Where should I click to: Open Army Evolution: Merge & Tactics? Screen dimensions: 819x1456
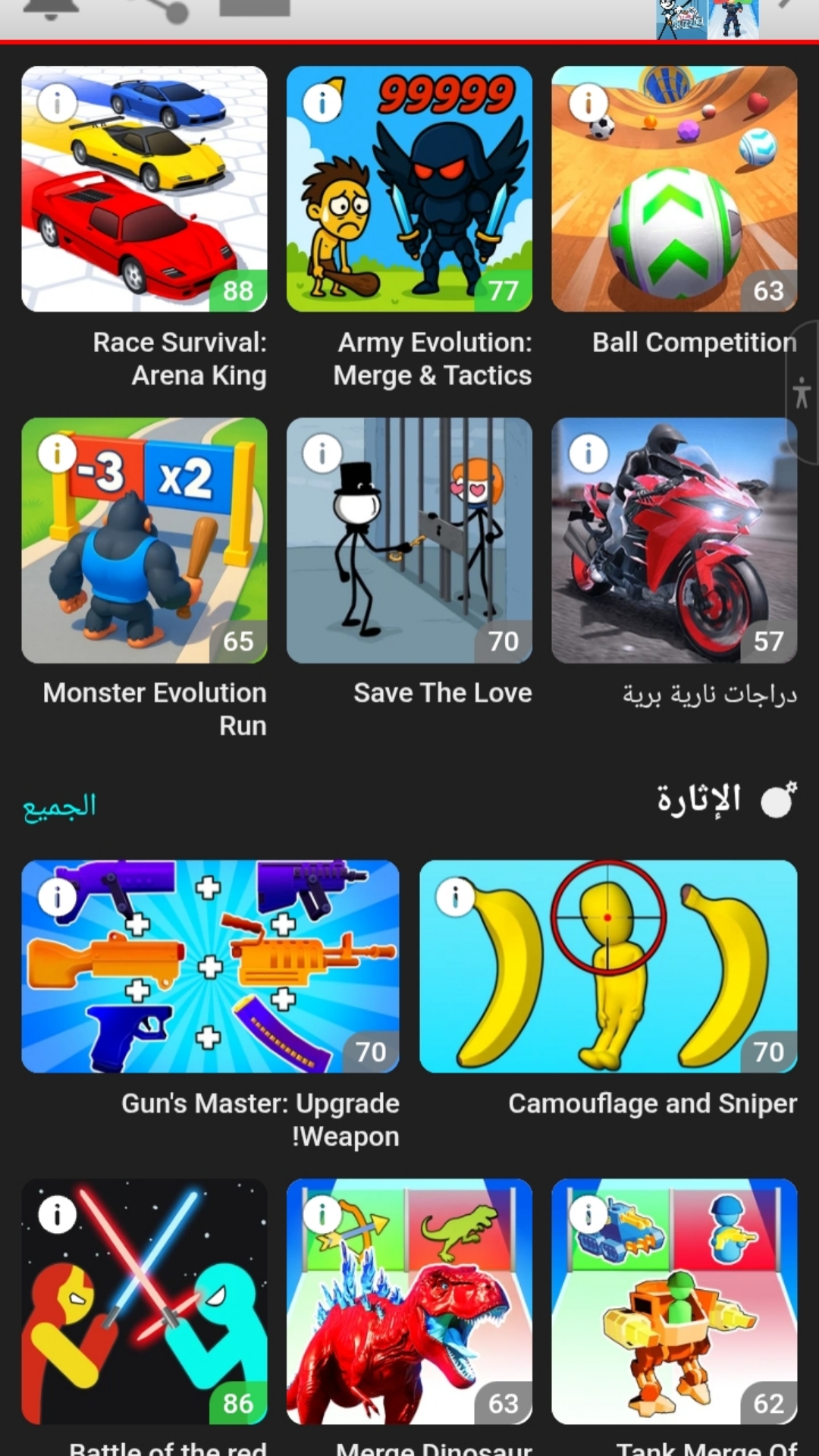409,189
